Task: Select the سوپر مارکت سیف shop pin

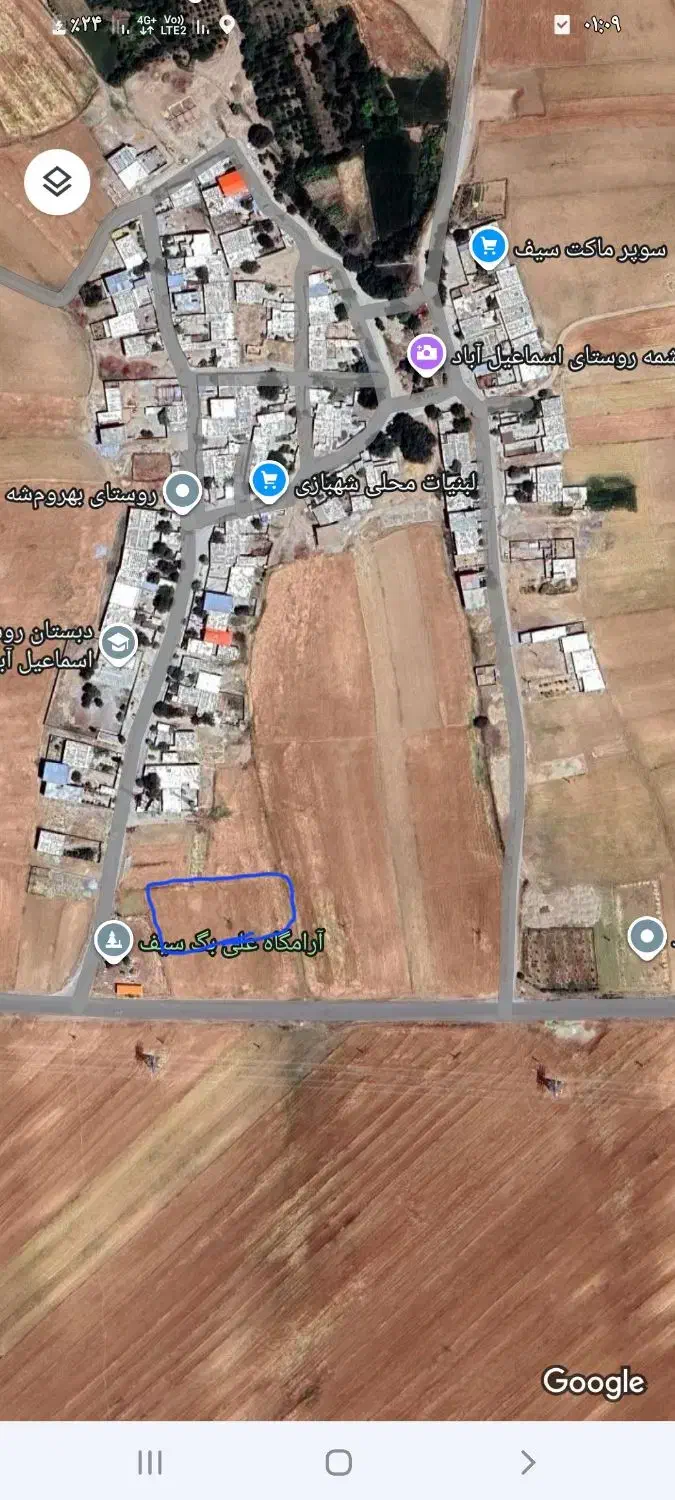Action: (488, 246)
